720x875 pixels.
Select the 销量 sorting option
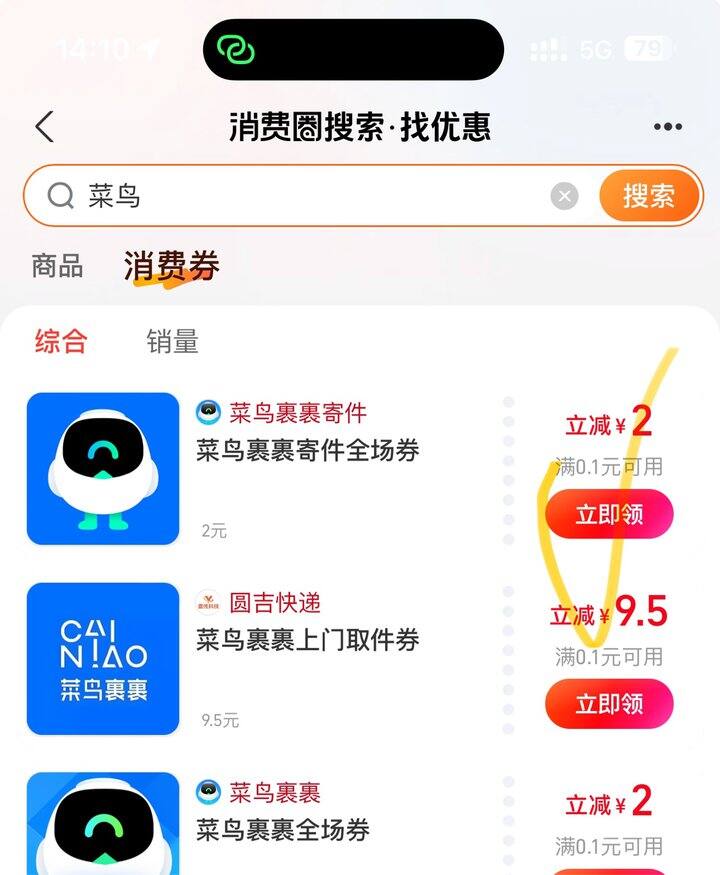click(x=169, y=342)
